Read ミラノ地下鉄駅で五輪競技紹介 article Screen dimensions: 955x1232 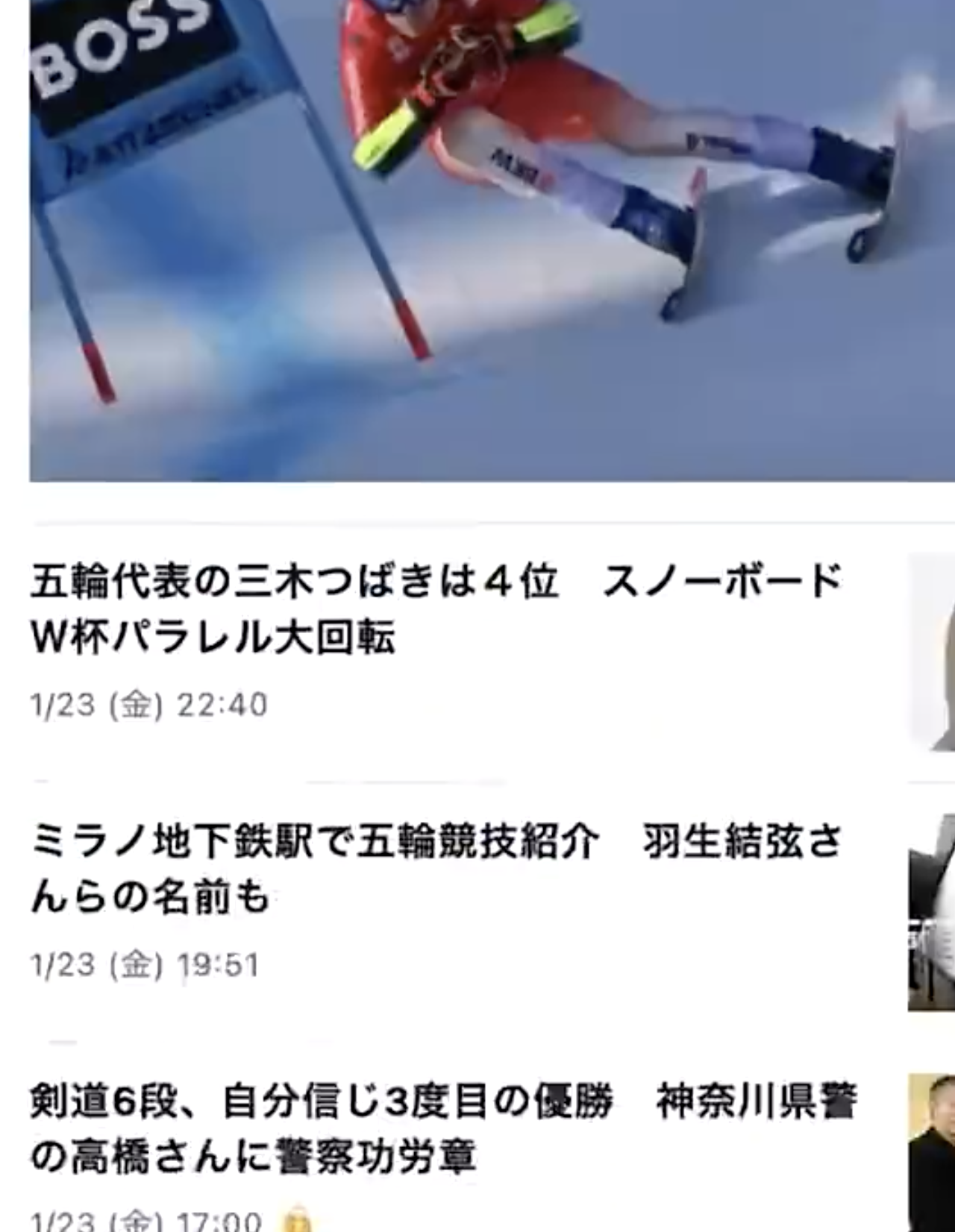(x=436, y=869)
